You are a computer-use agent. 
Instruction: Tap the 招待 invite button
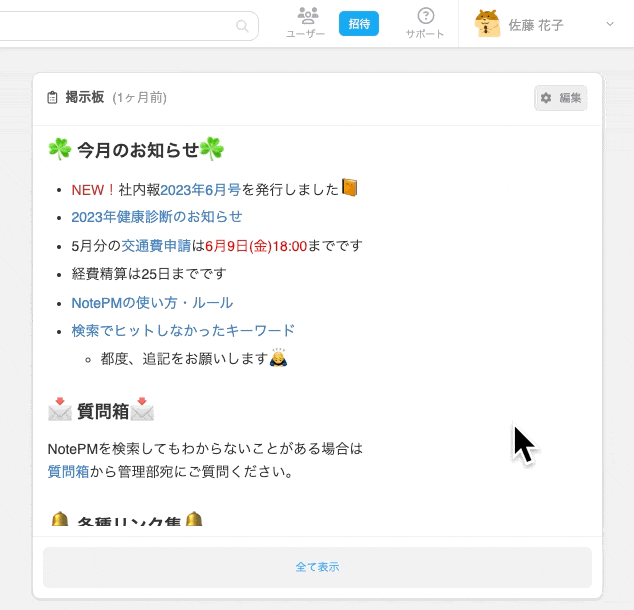359,24
